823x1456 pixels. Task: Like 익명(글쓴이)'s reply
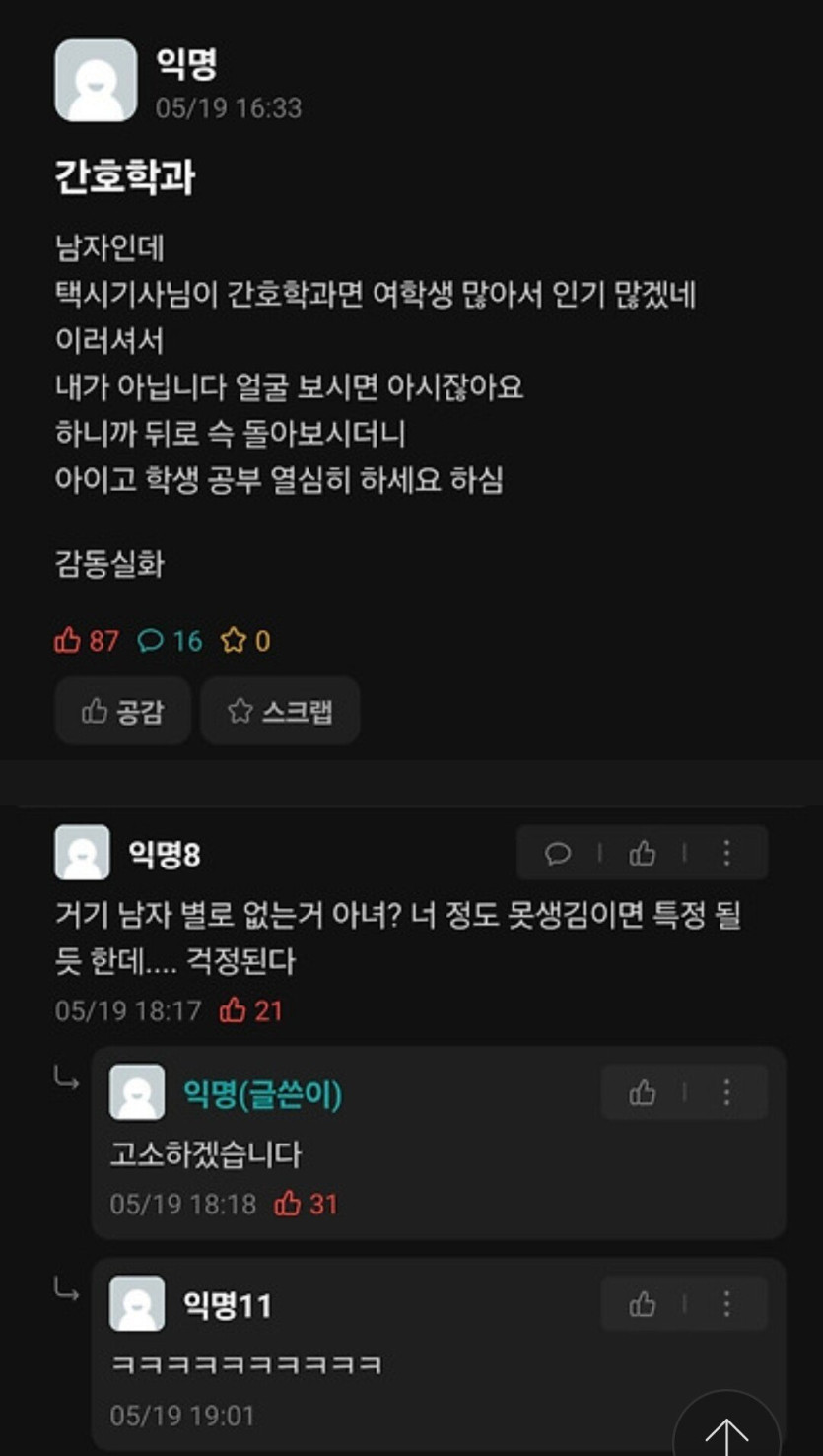pos(643,1092)
